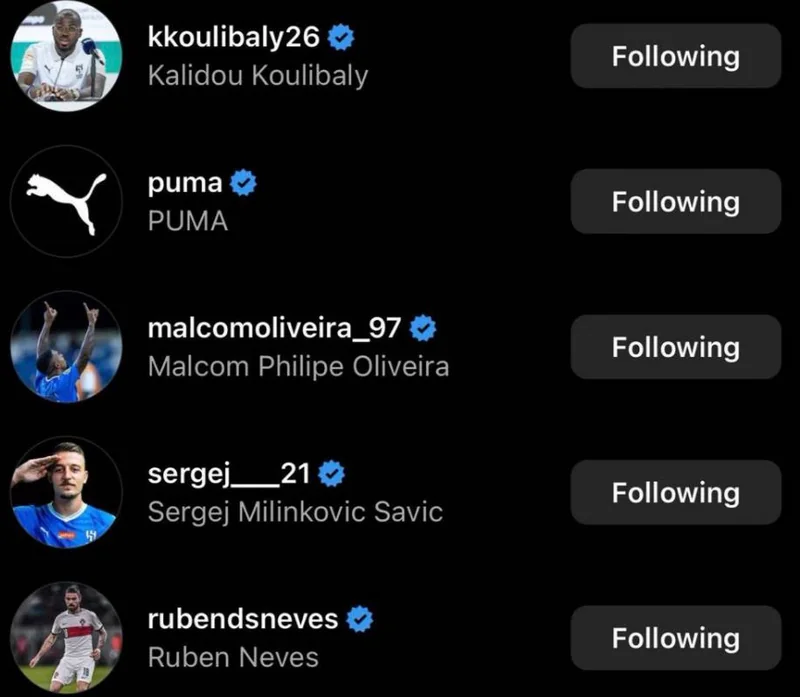Tap Following button for sergej___21
800x697 pixels.
[675, 492]
